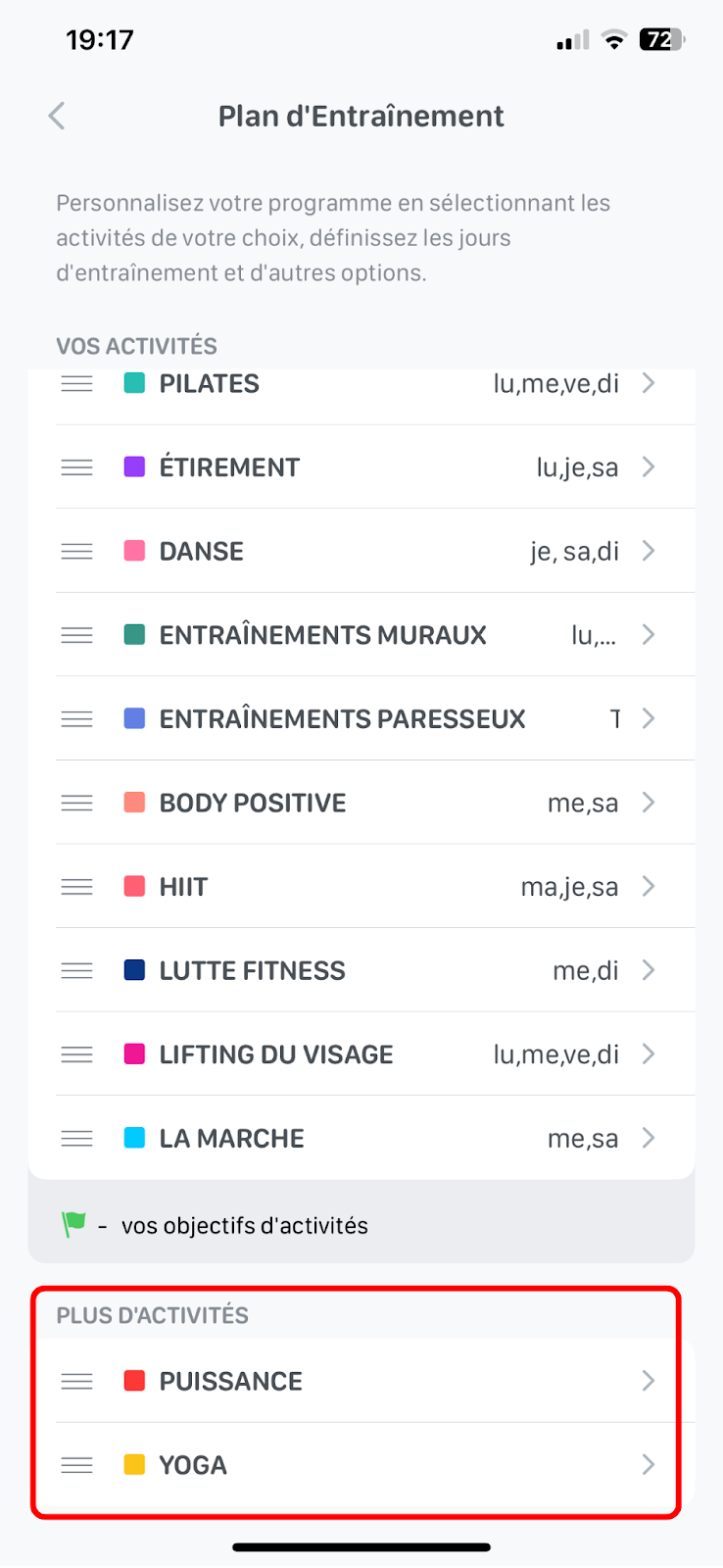Open the PILATES activity settings
Image resolution: width=723 pixels, height=1568 pixels.
tap(361, 384)
